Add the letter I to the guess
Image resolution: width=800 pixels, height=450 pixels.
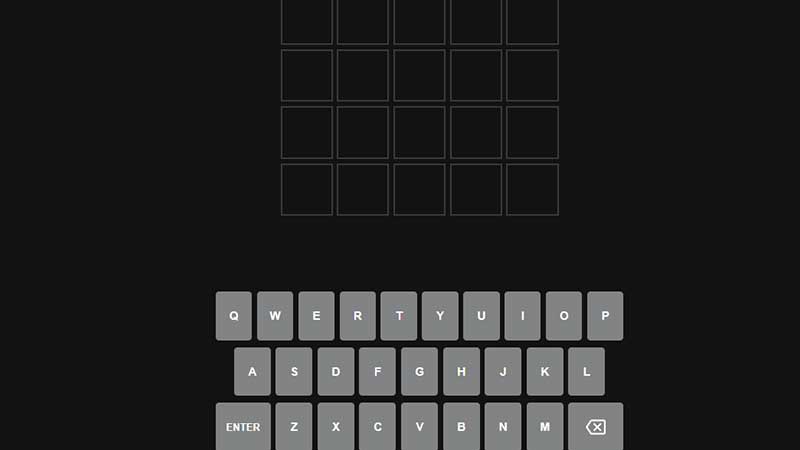[x=522, y=316]
